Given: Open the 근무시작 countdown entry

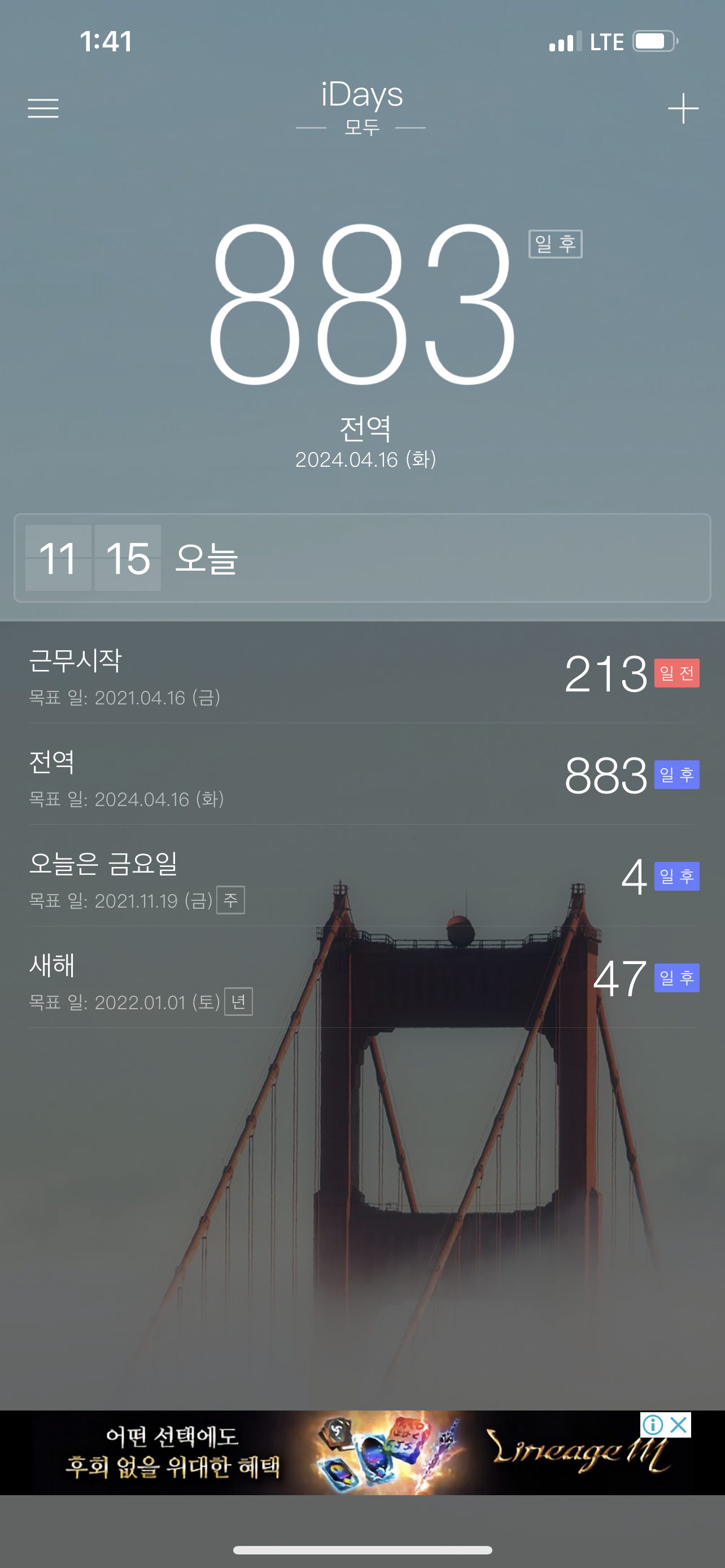Looking at the screenshot, I should [362, 673].
